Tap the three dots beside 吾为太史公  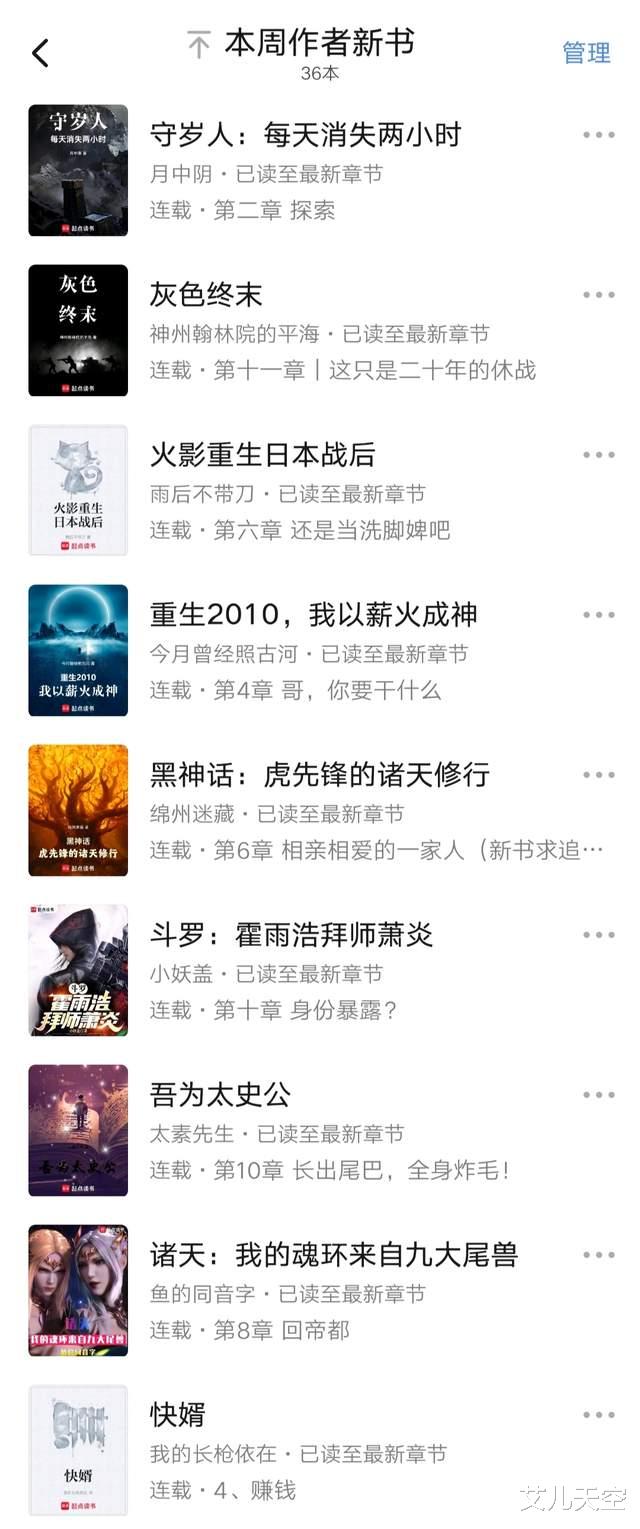598,1095
